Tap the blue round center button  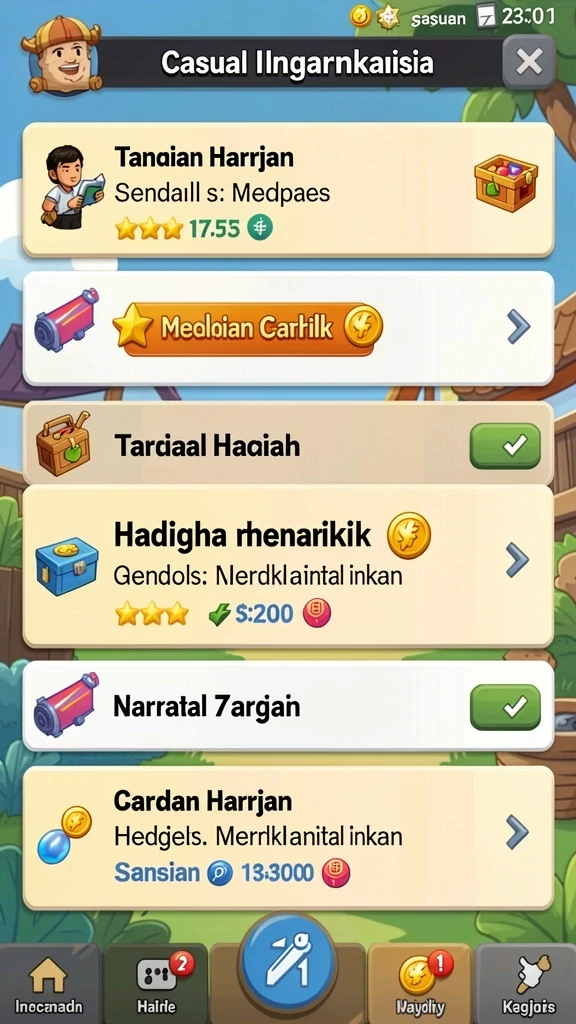click(288, 962)
